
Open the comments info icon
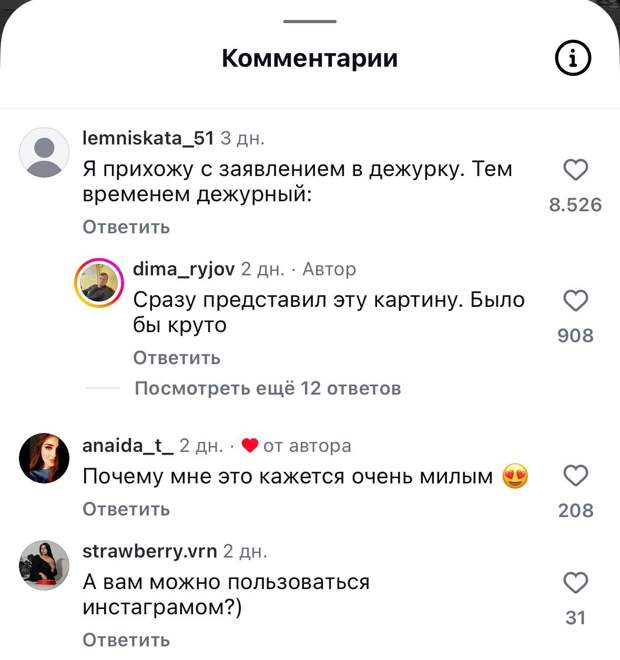(572, 59)
